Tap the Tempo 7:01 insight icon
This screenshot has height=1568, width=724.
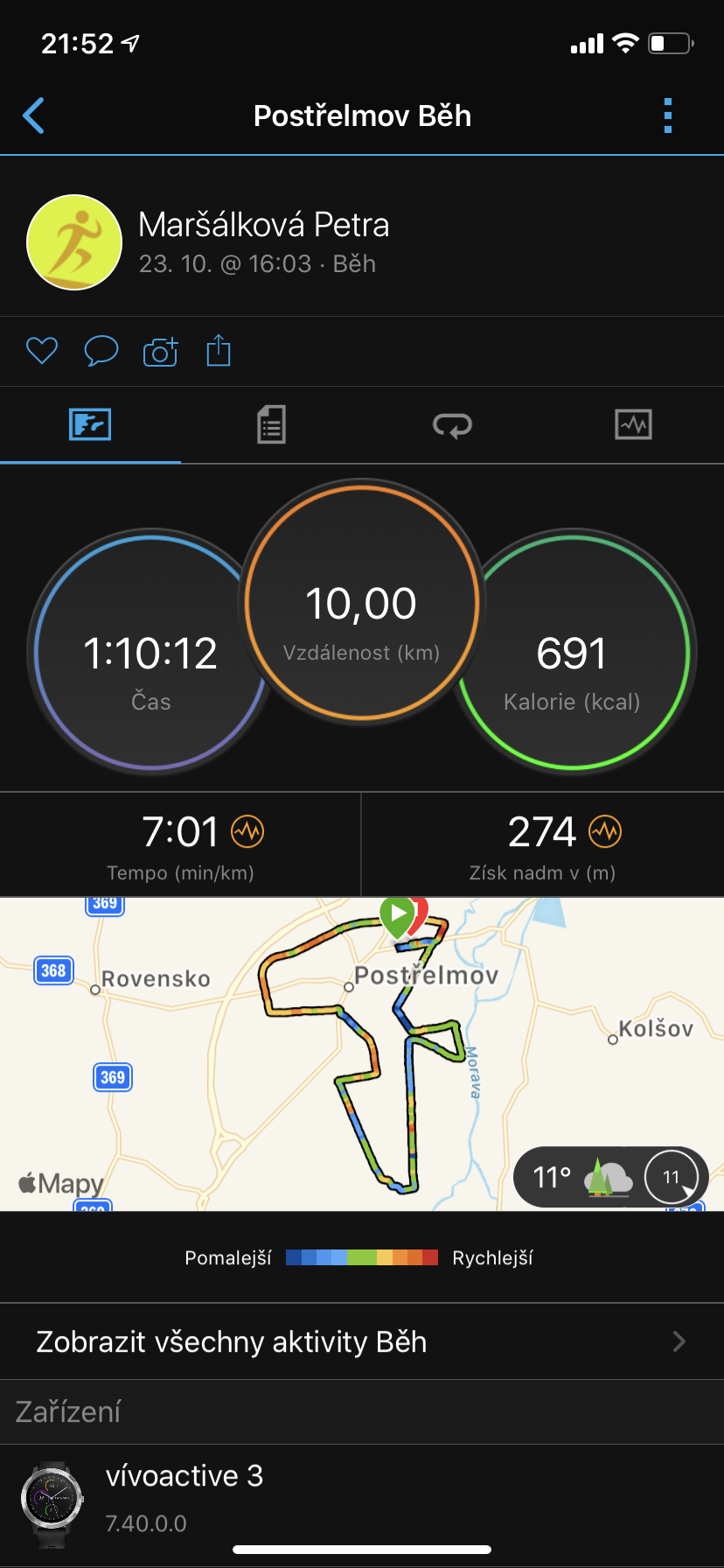click(x=247, y=831)
